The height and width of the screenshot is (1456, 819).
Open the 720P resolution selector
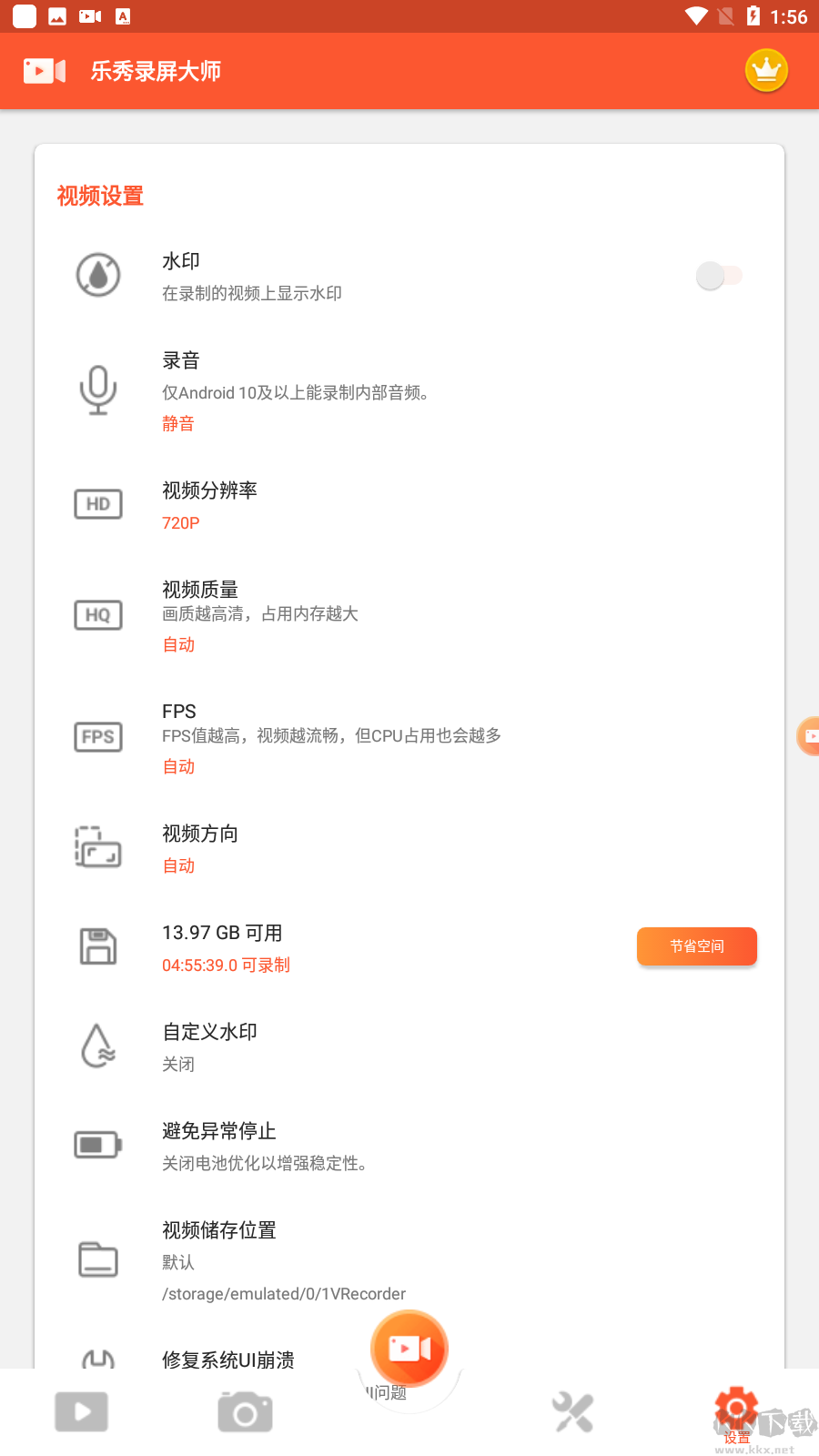click(x=180, y=522)
